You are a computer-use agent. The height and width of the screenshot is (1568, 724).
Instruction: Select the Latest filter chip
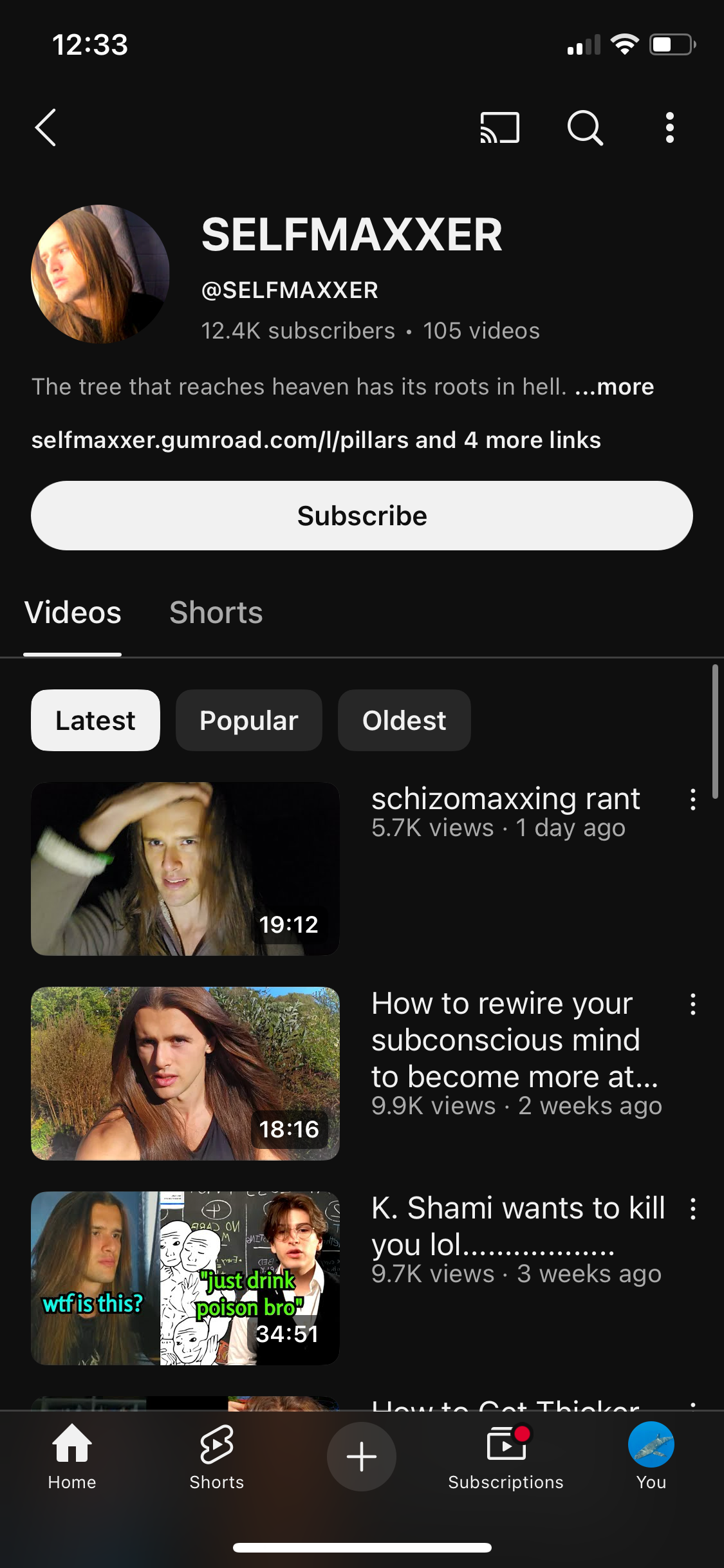point(95,720)
